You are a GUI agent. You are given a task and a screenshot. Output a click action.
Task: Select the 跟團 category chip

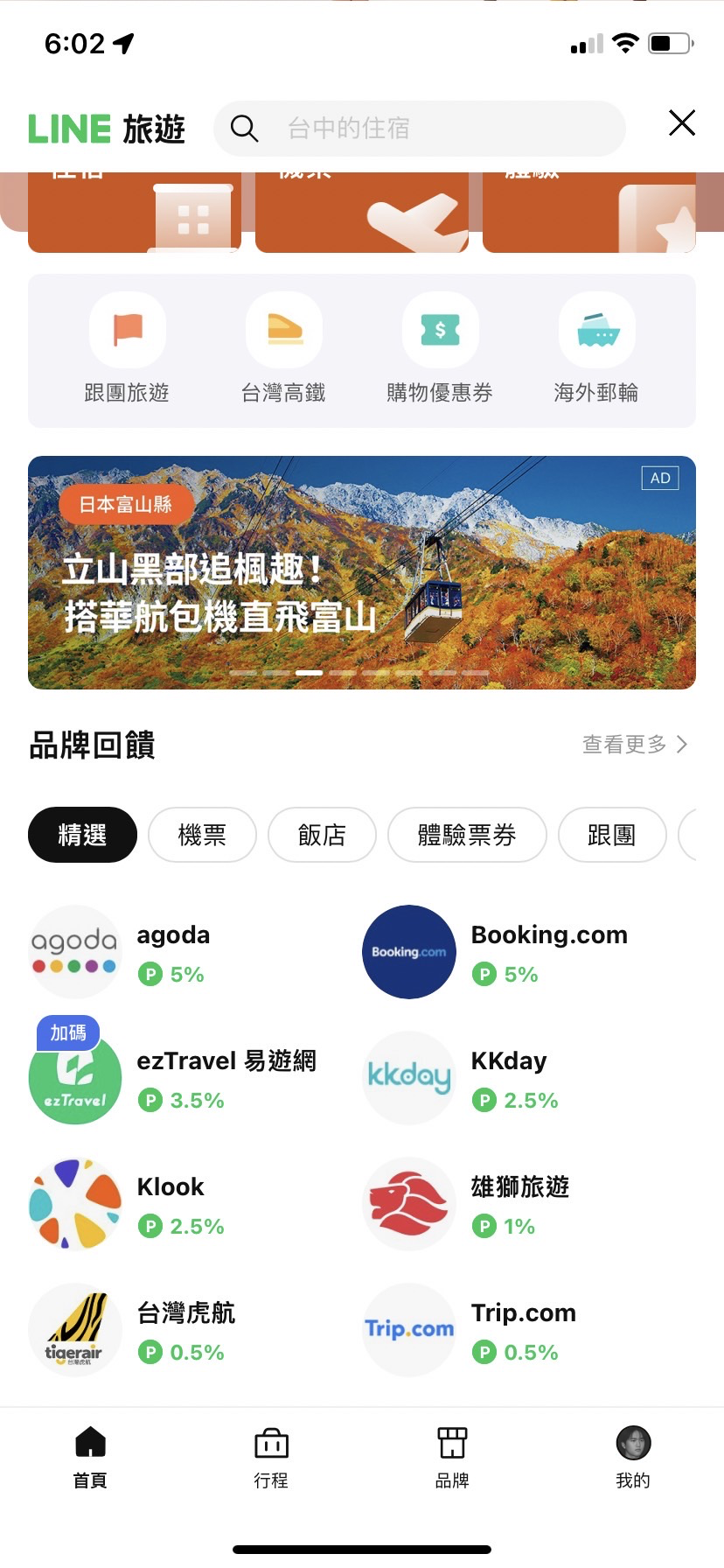[x=611, y=835]
